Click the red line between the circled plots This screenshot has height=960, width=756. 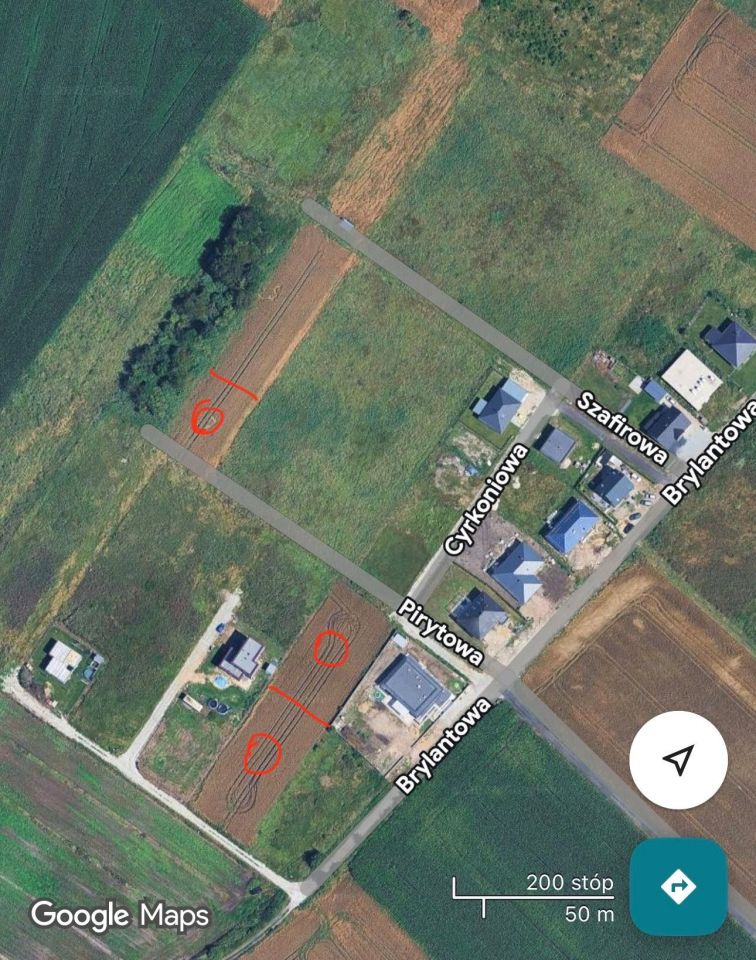point(297,705)
